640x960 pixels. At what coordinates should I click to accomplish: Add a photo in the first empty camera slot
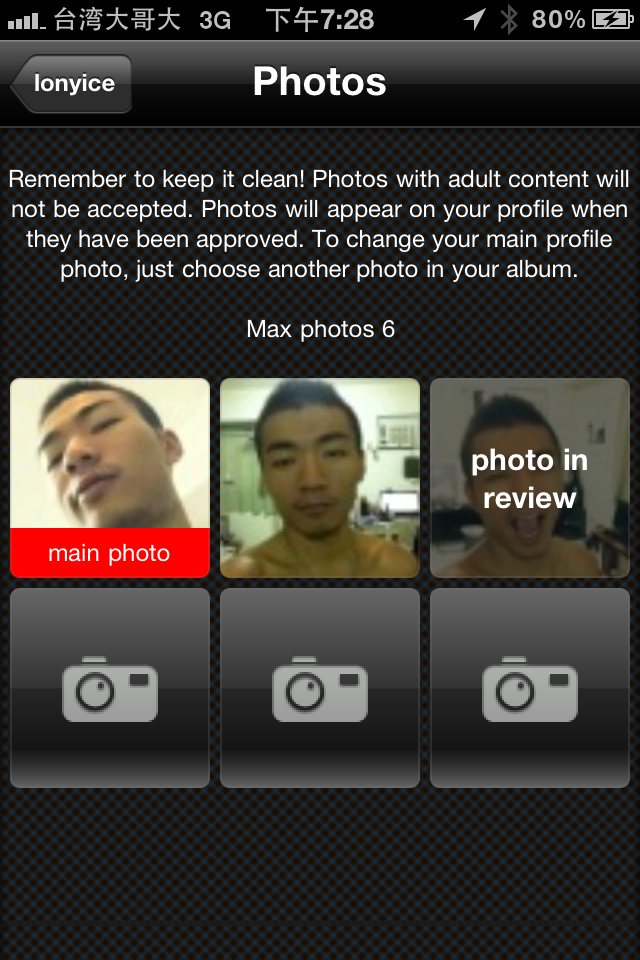[x=110, y=688]
